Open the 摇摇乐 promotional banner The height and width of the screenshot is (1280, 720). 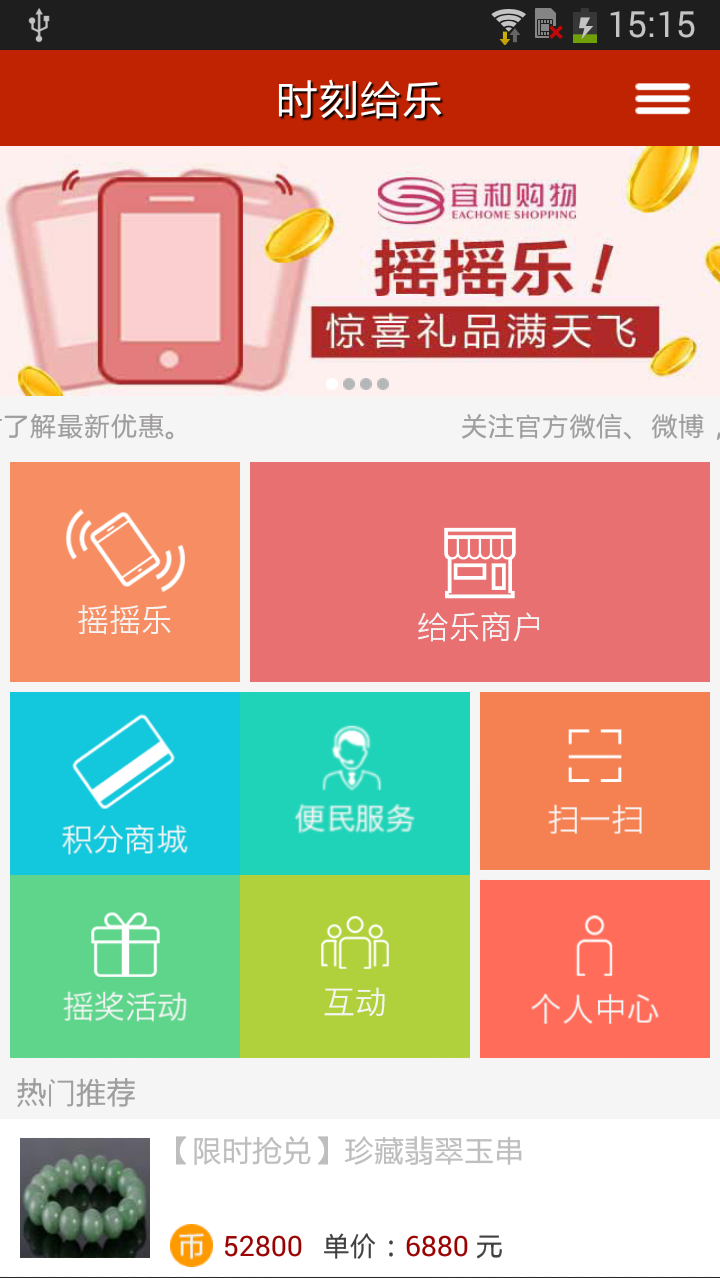[360, 270]
